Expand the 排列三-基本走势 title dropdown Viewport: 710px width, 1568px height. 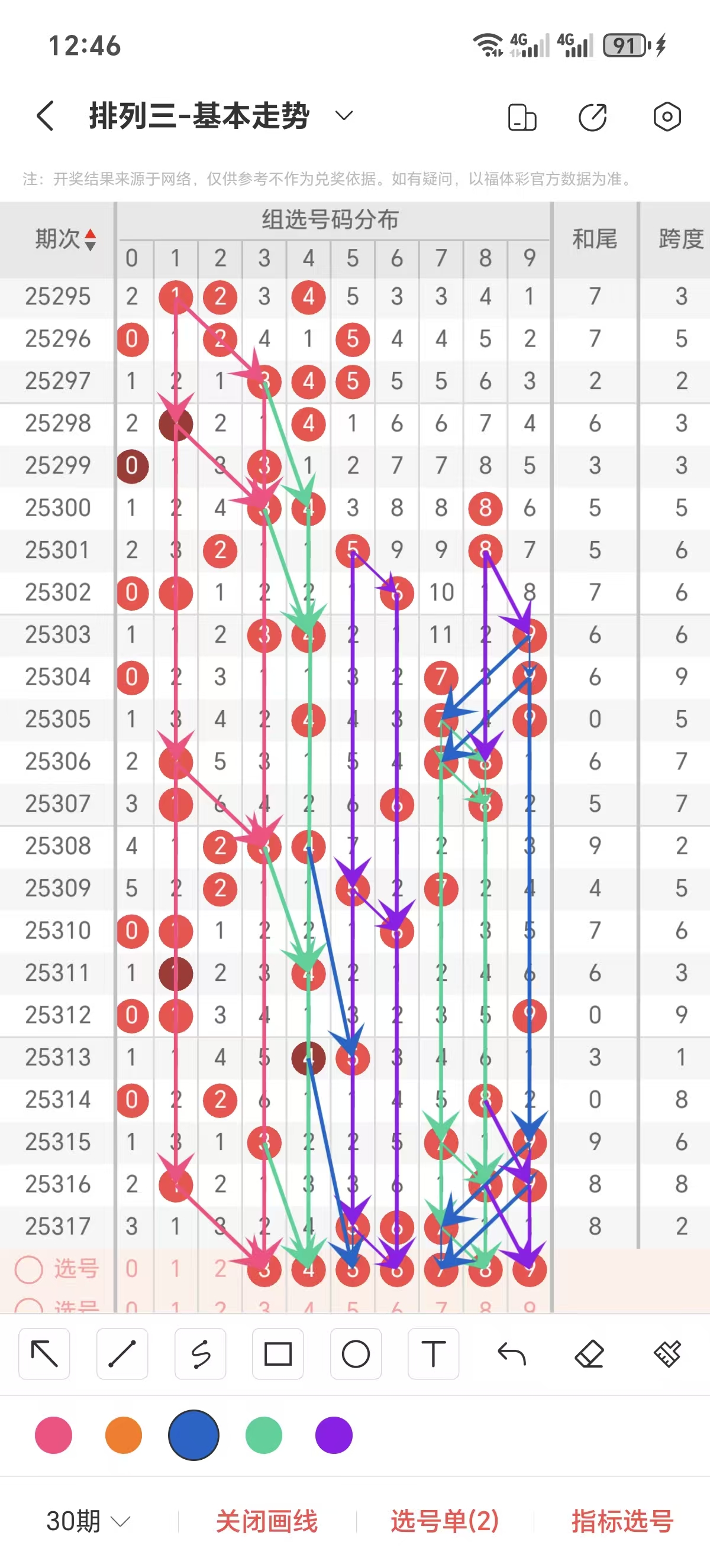[344, 116]
